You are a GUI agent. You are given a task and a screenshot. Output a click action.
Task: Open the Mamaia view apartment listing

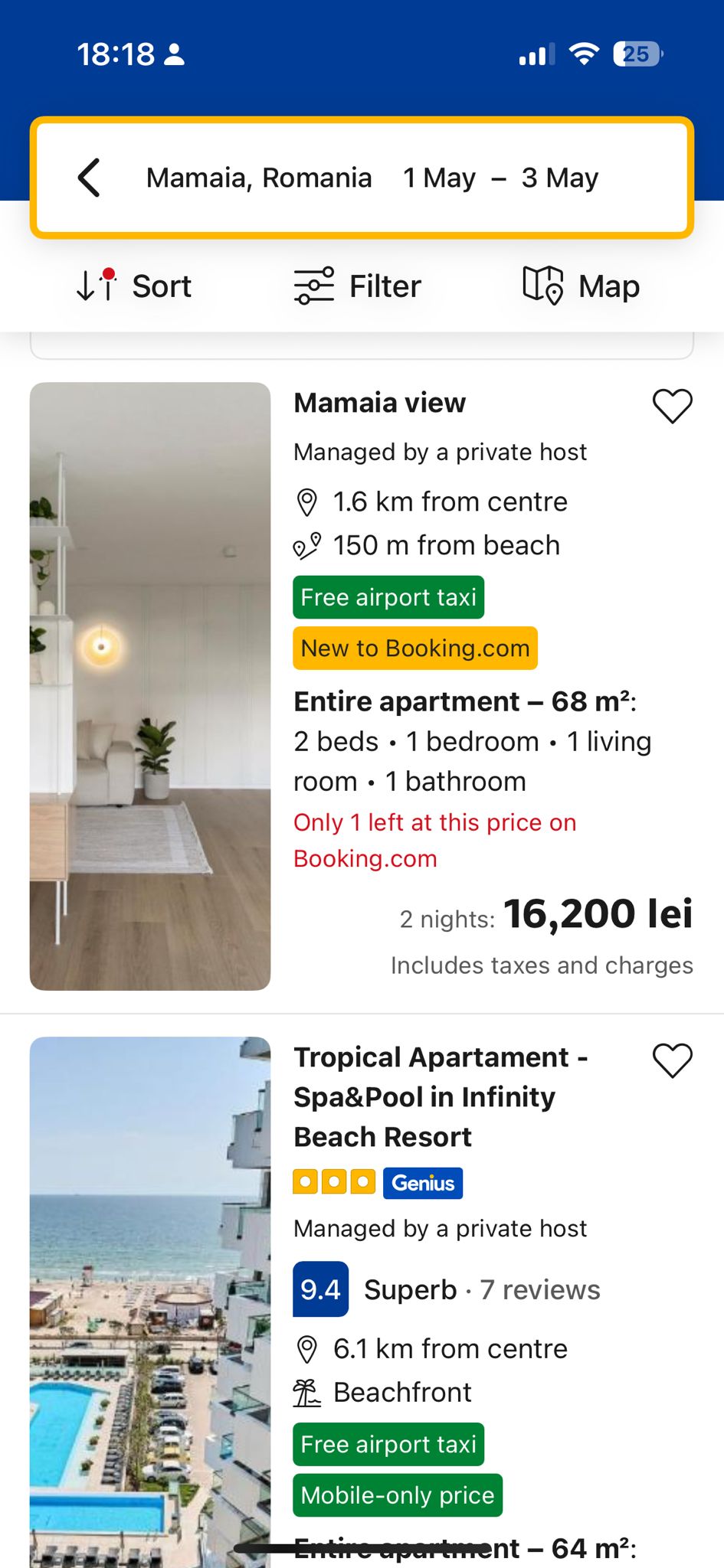coord(380,403)
